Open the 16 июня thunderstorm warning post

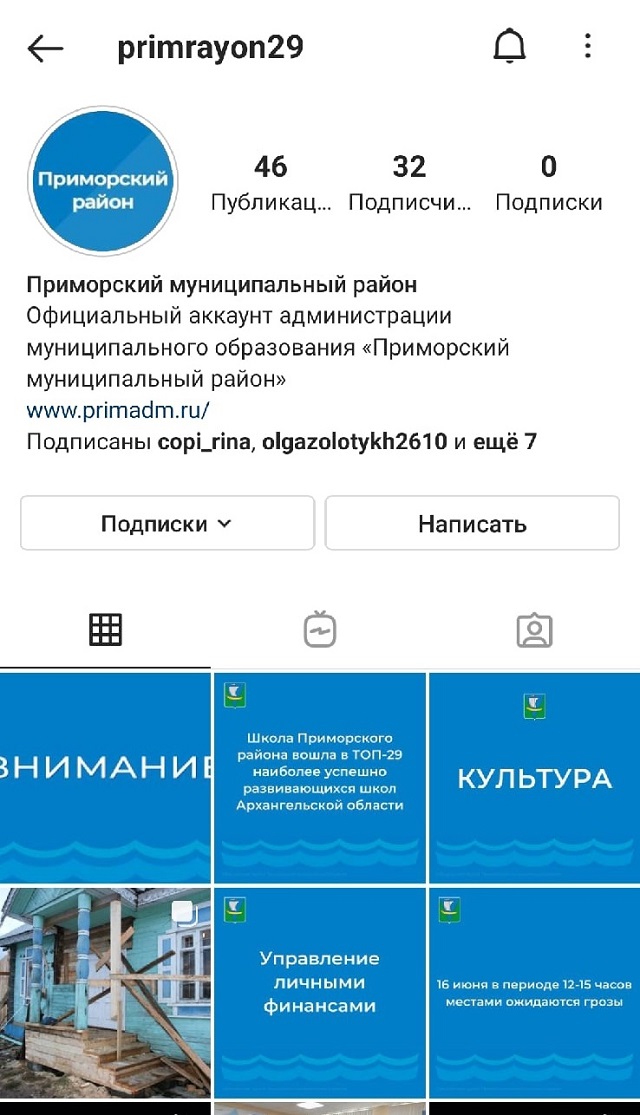coord(534,992)
